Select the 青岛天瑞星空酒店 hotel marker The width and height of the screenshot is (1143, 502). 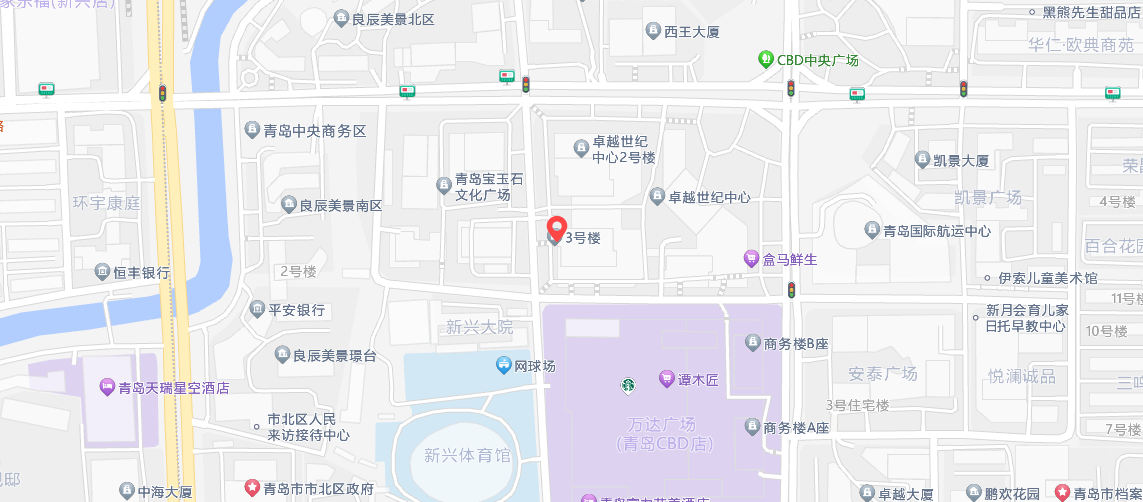coord(105,387)
